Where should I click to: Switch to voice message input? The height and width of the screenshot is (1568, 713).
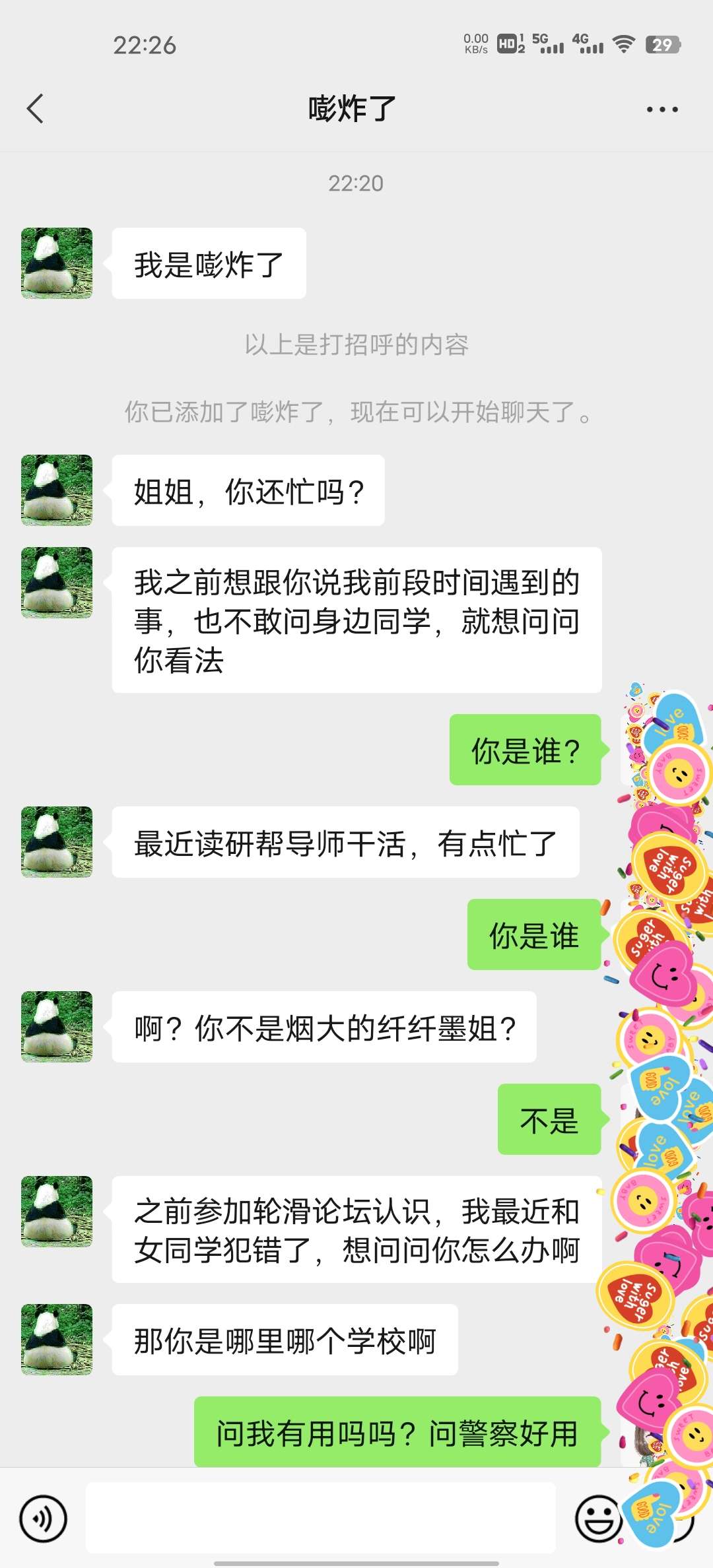coord(44,1518)
